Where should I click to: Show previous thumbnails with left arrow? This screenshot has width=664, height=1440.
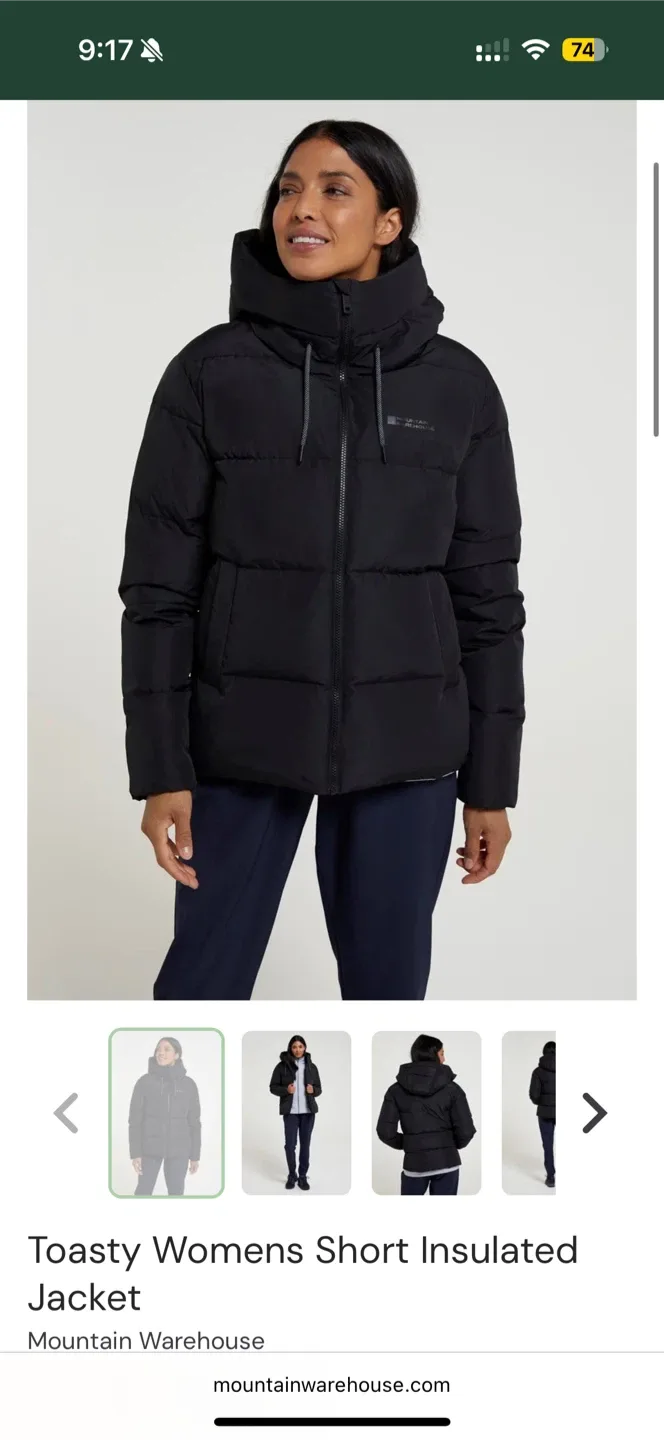[x=66, y=1113]
